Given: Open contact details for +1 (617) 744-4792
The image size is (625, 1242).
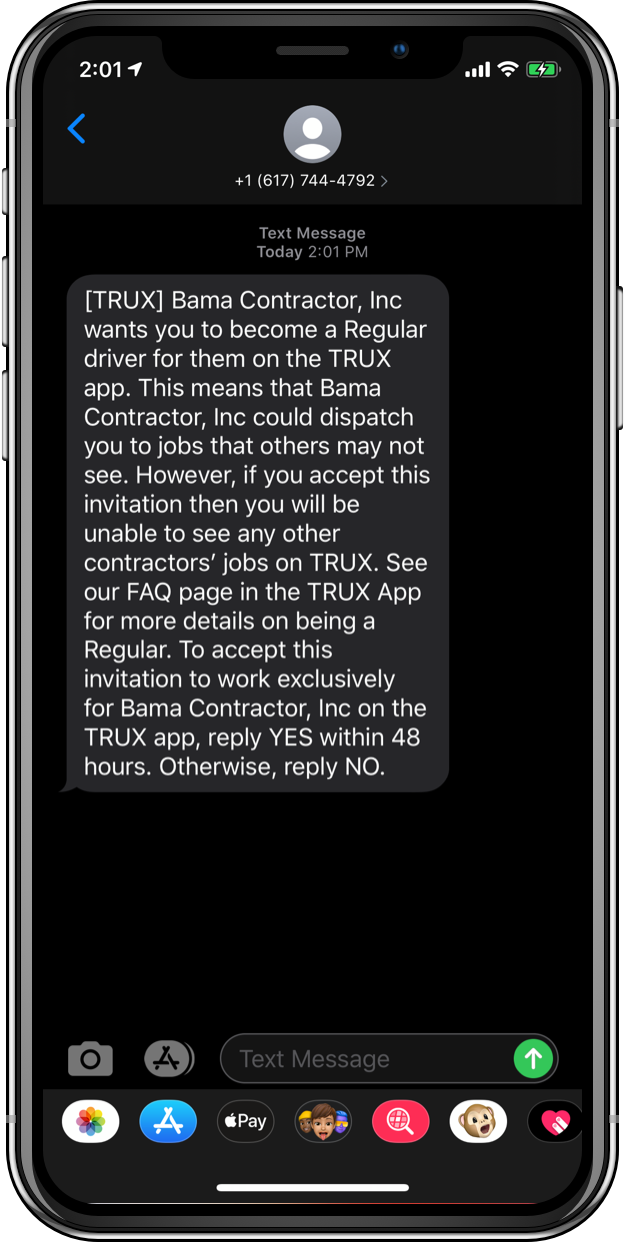Looking at the screenshot, I should (312, 181).
